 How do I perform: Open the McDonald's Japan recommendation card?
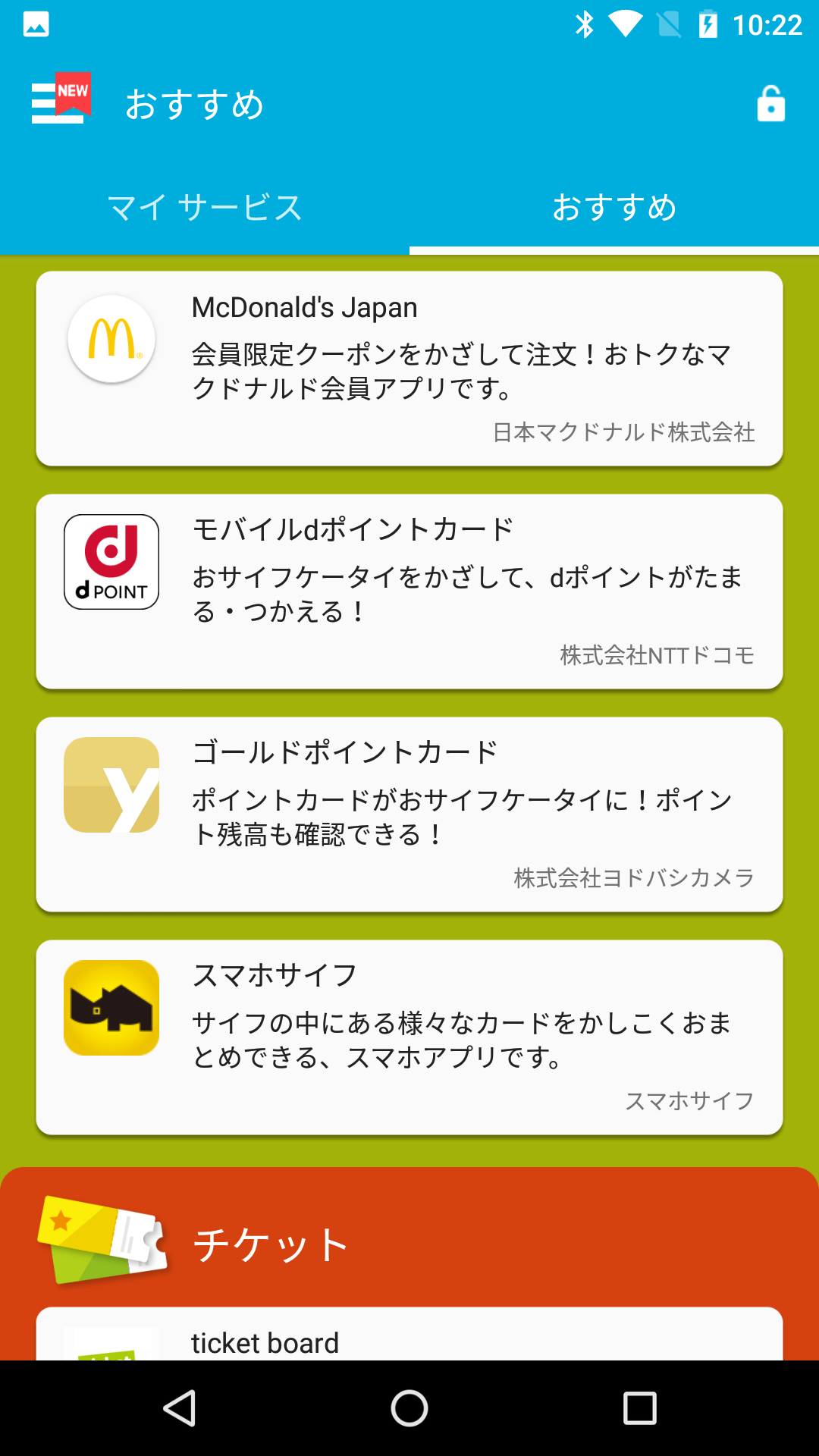coord(409,369)
